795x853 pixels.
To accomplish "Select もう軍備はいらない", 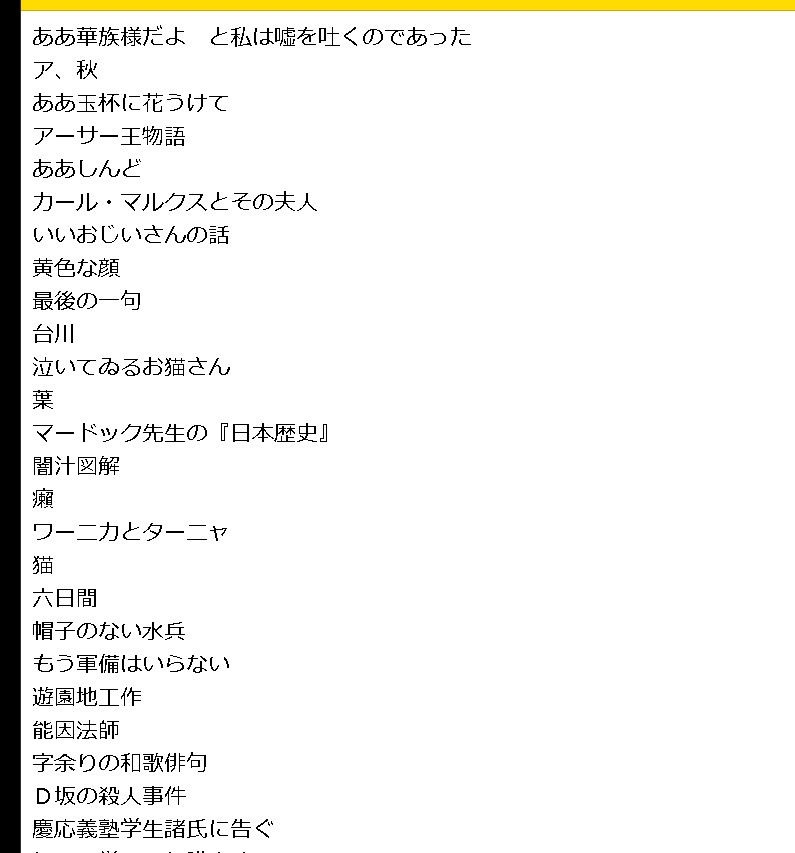I will click(x=131, y=664).
